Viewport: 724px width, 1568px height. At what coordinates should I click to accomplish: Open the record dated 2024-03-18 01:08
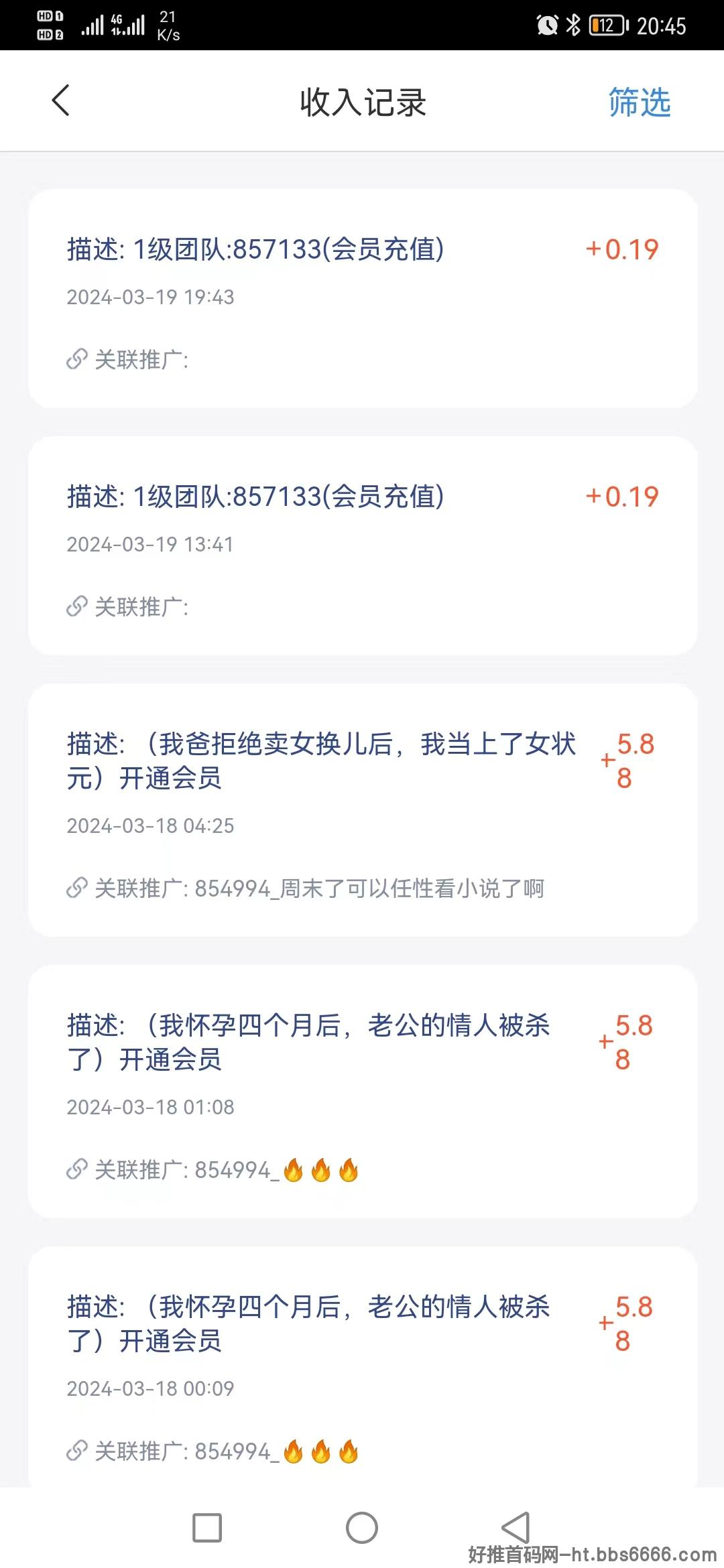pos(363,1092)
